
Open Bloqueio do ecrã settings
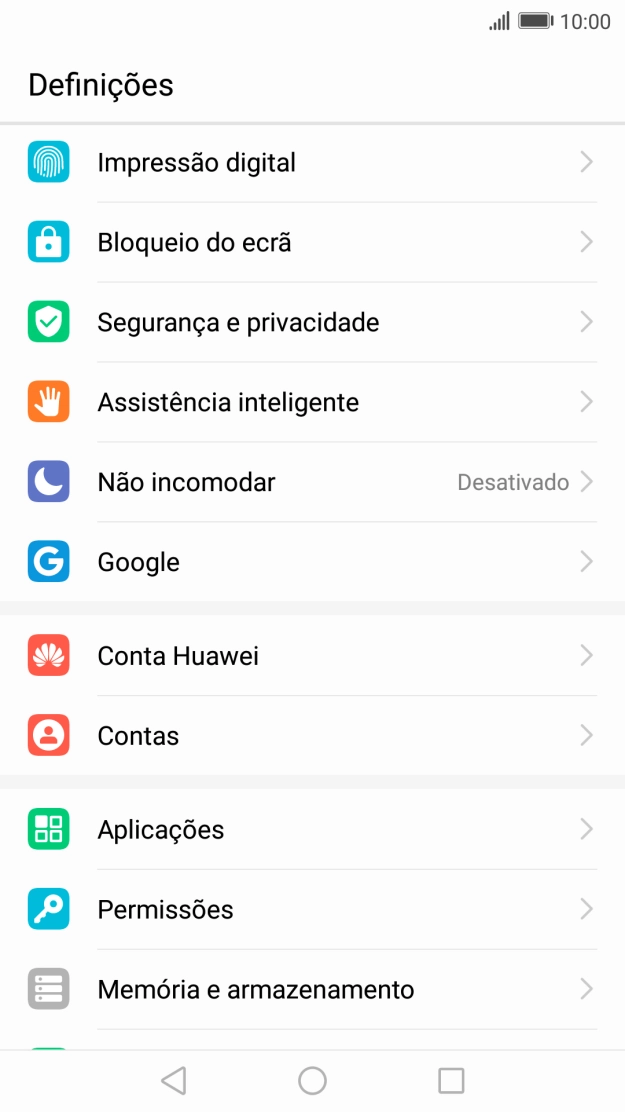coord(312,242)
